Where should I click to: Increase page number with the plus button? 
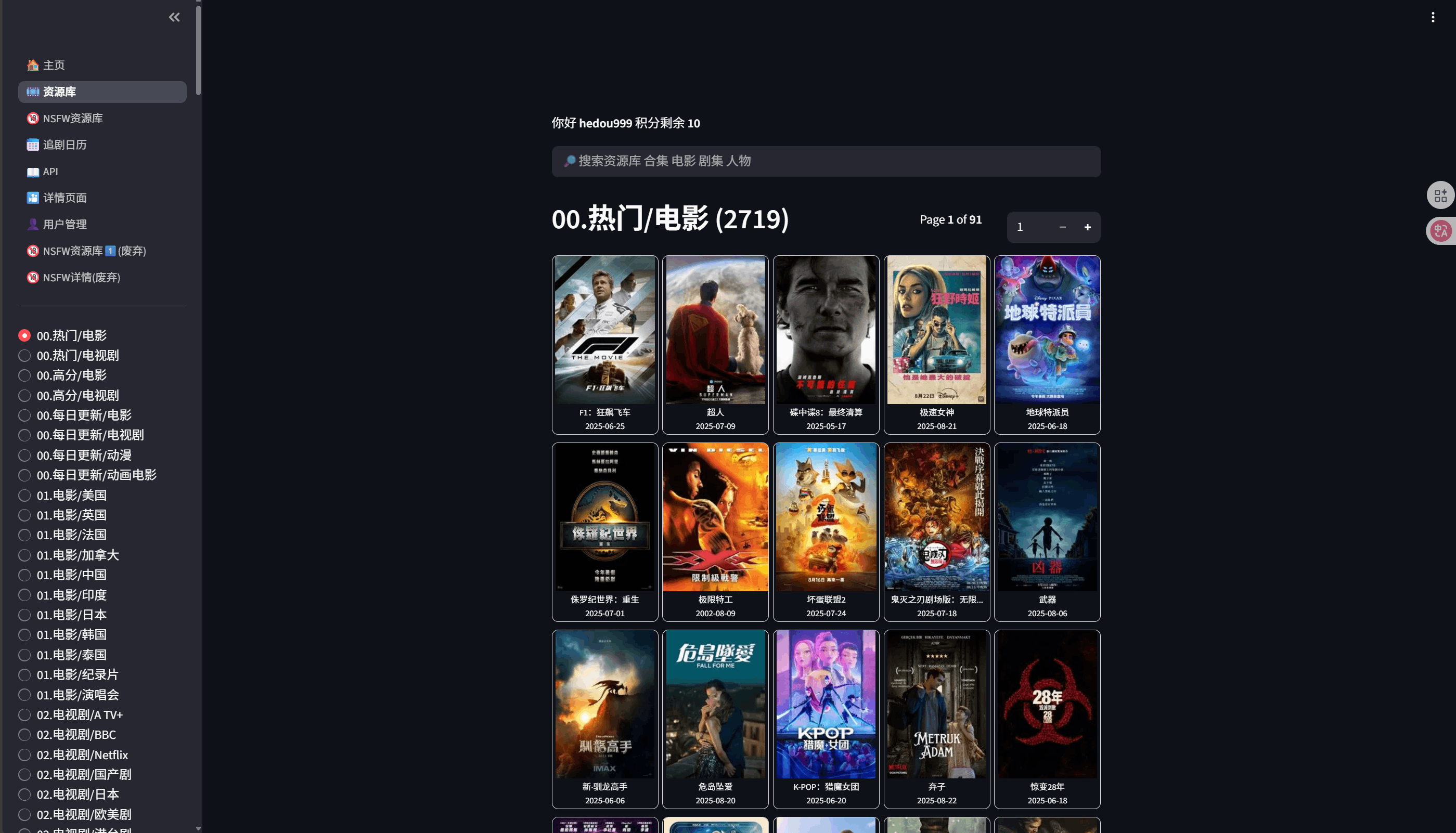point(1087,227)
